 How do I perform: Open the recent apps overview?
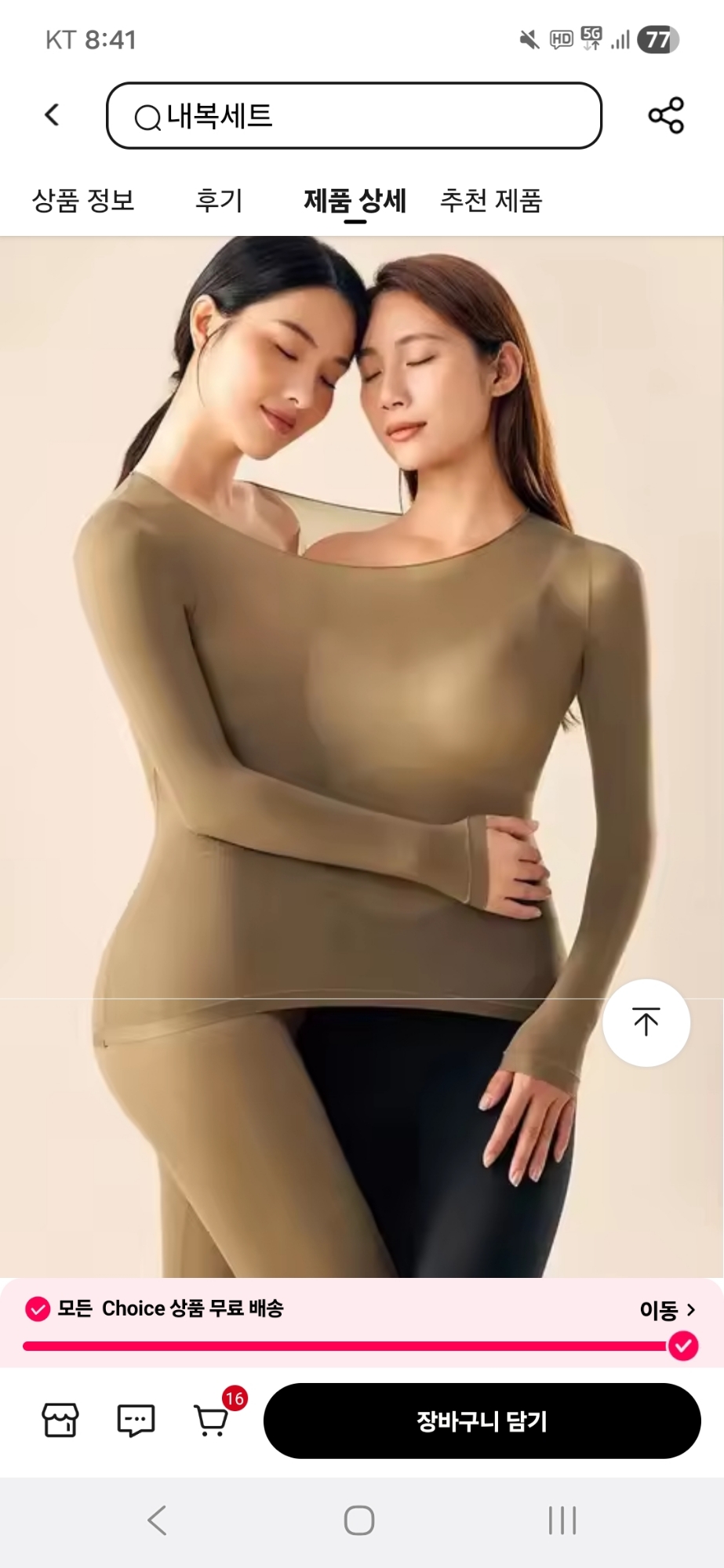pos(562,1520)
